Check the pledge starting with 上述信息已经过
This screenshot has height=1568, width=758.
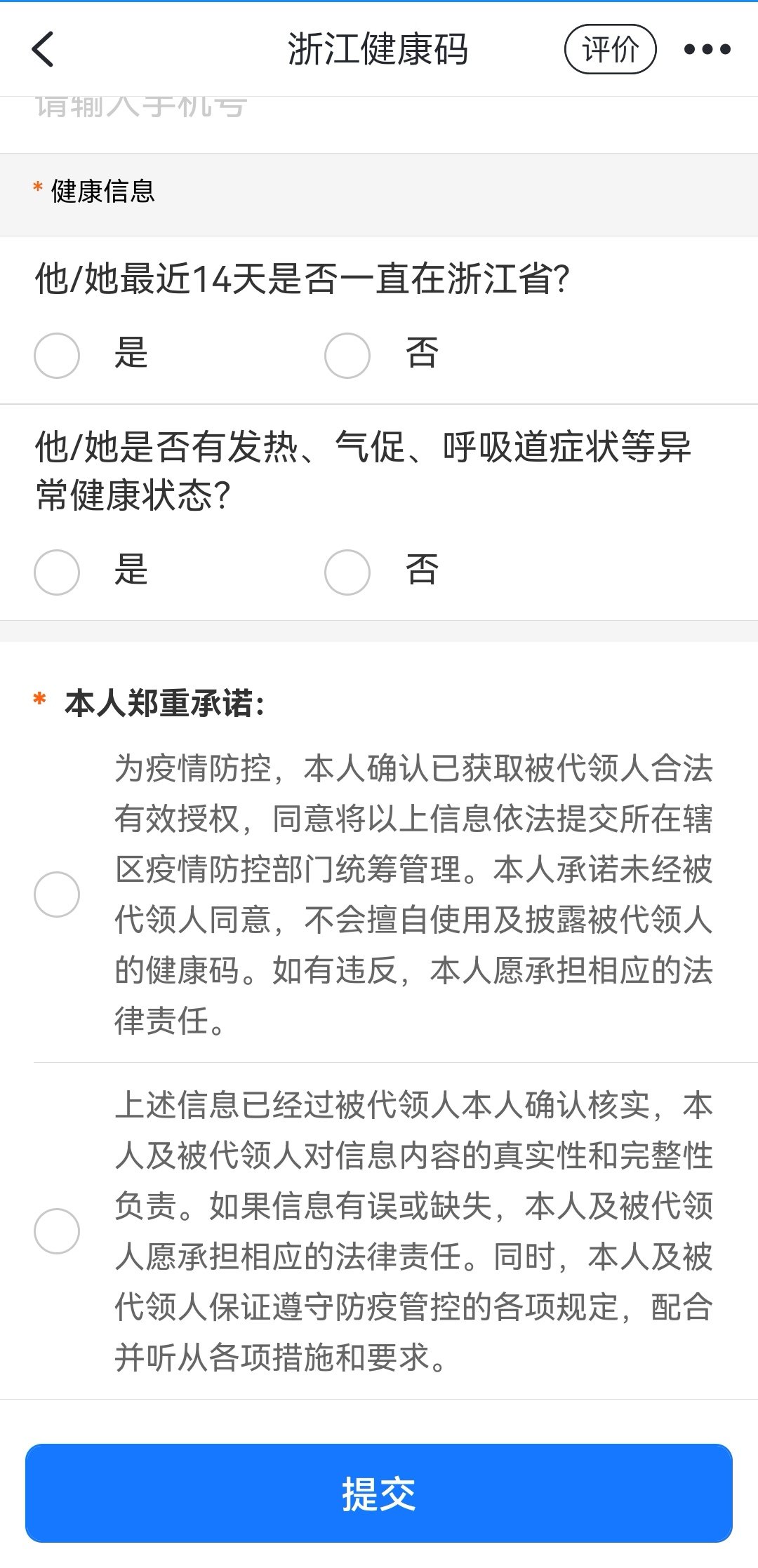pyautogui.click(x=57, y=1231)
